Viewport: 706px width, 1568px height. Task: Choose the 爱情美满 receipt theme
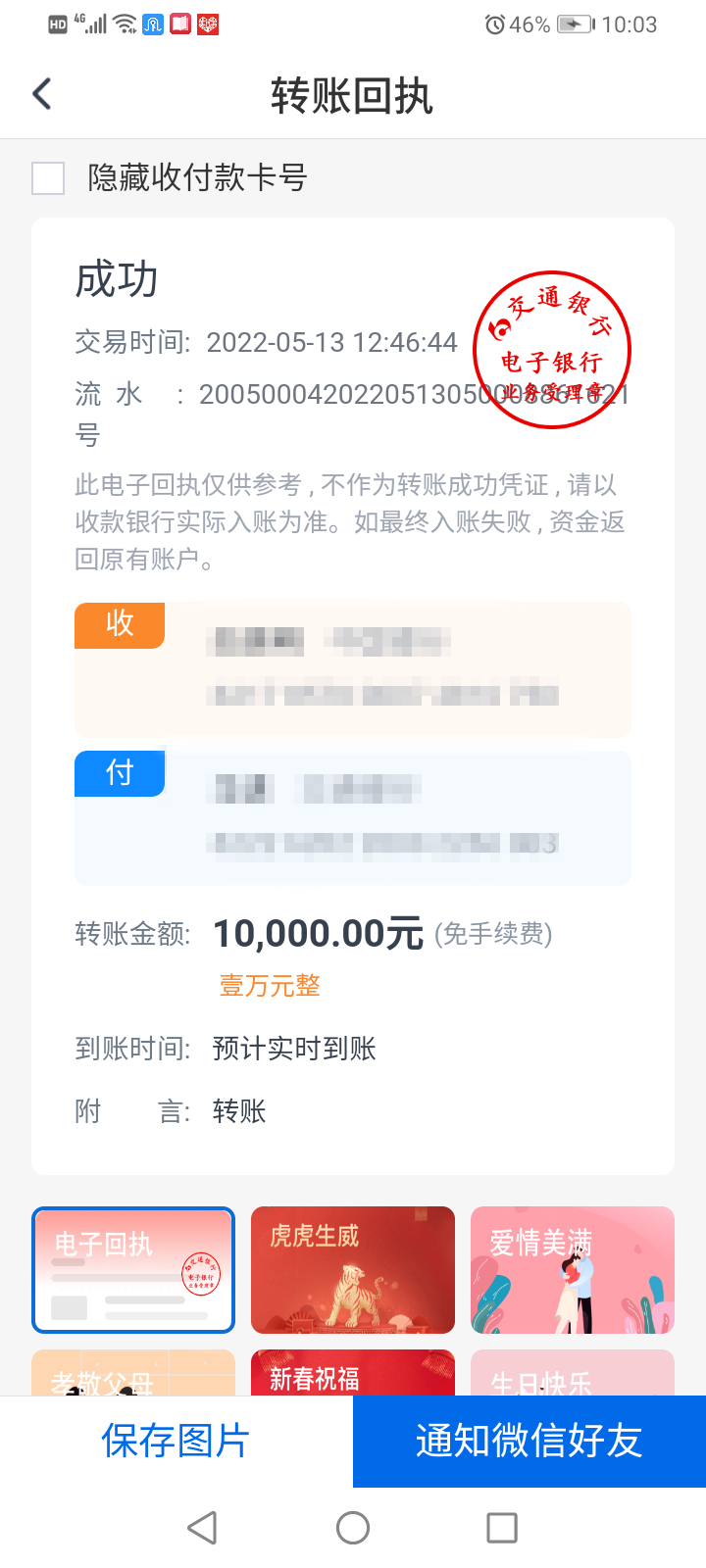coord(573,1270)
